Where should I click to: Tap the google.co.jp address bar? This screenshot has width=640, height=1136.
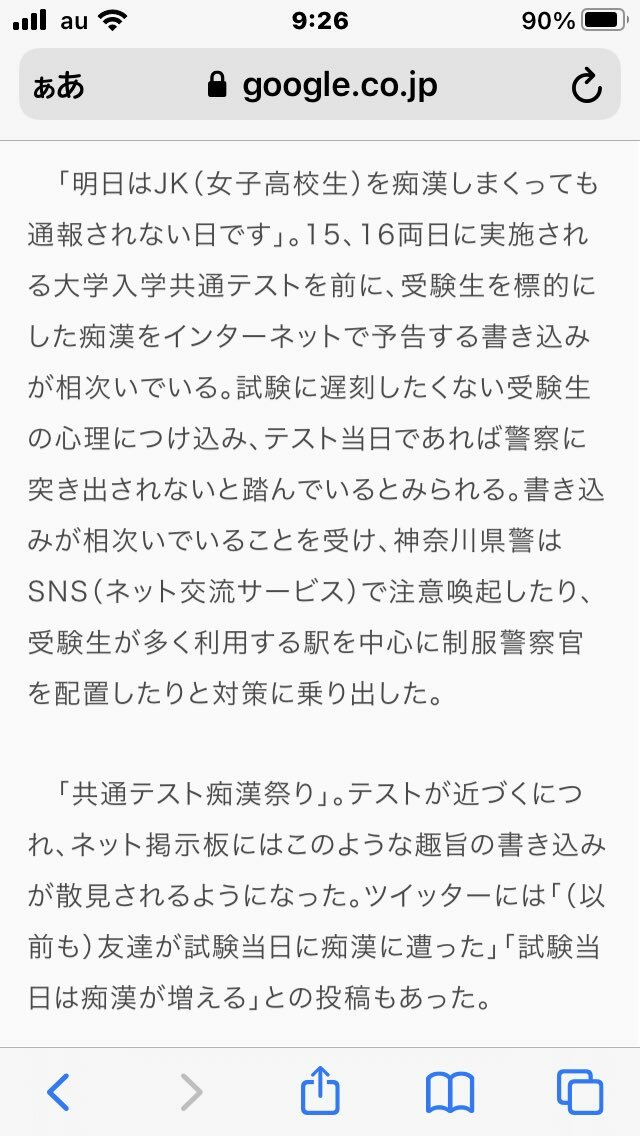320,85
